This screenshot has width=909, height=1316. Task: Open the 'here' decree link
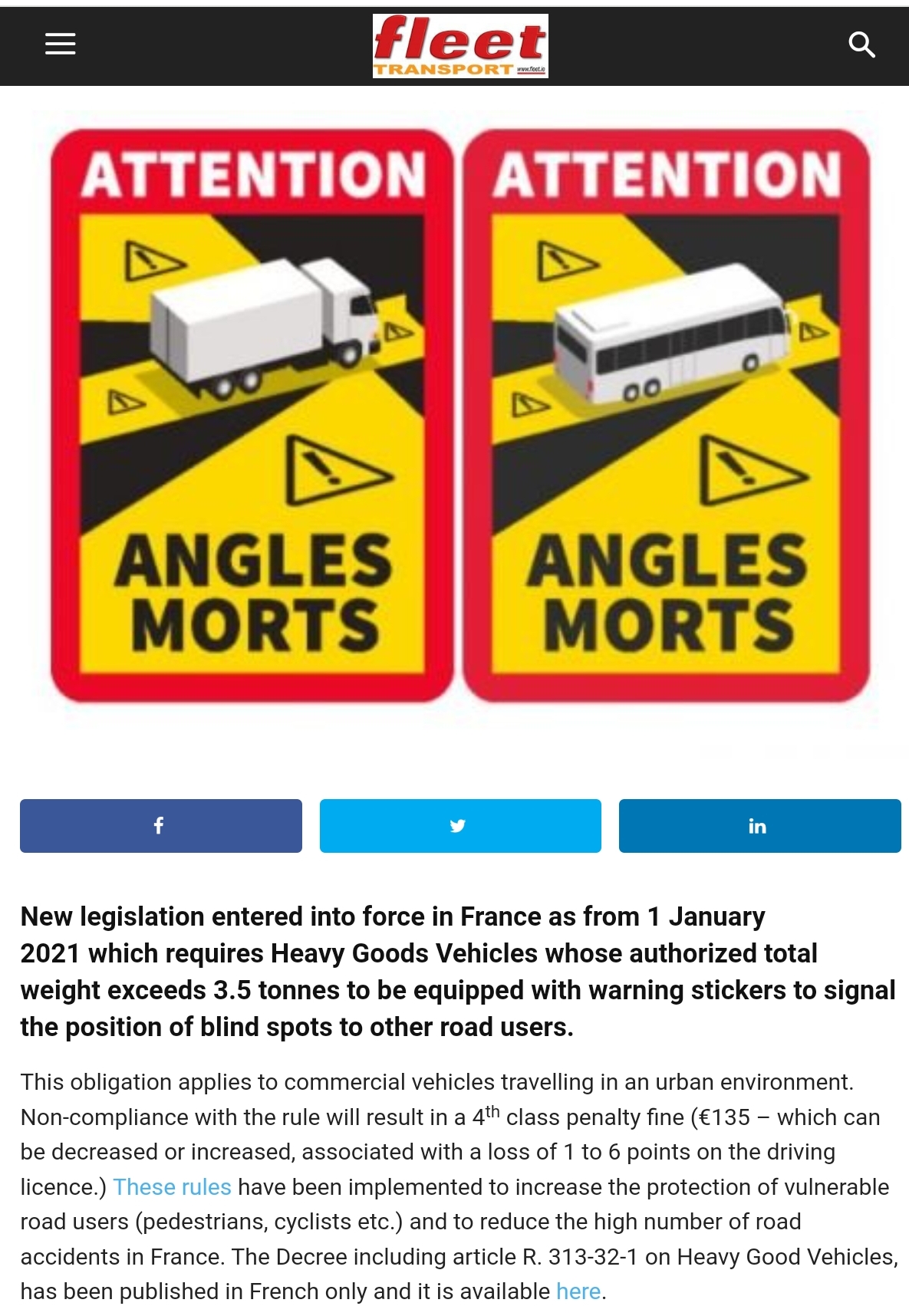click(578, 1291)
